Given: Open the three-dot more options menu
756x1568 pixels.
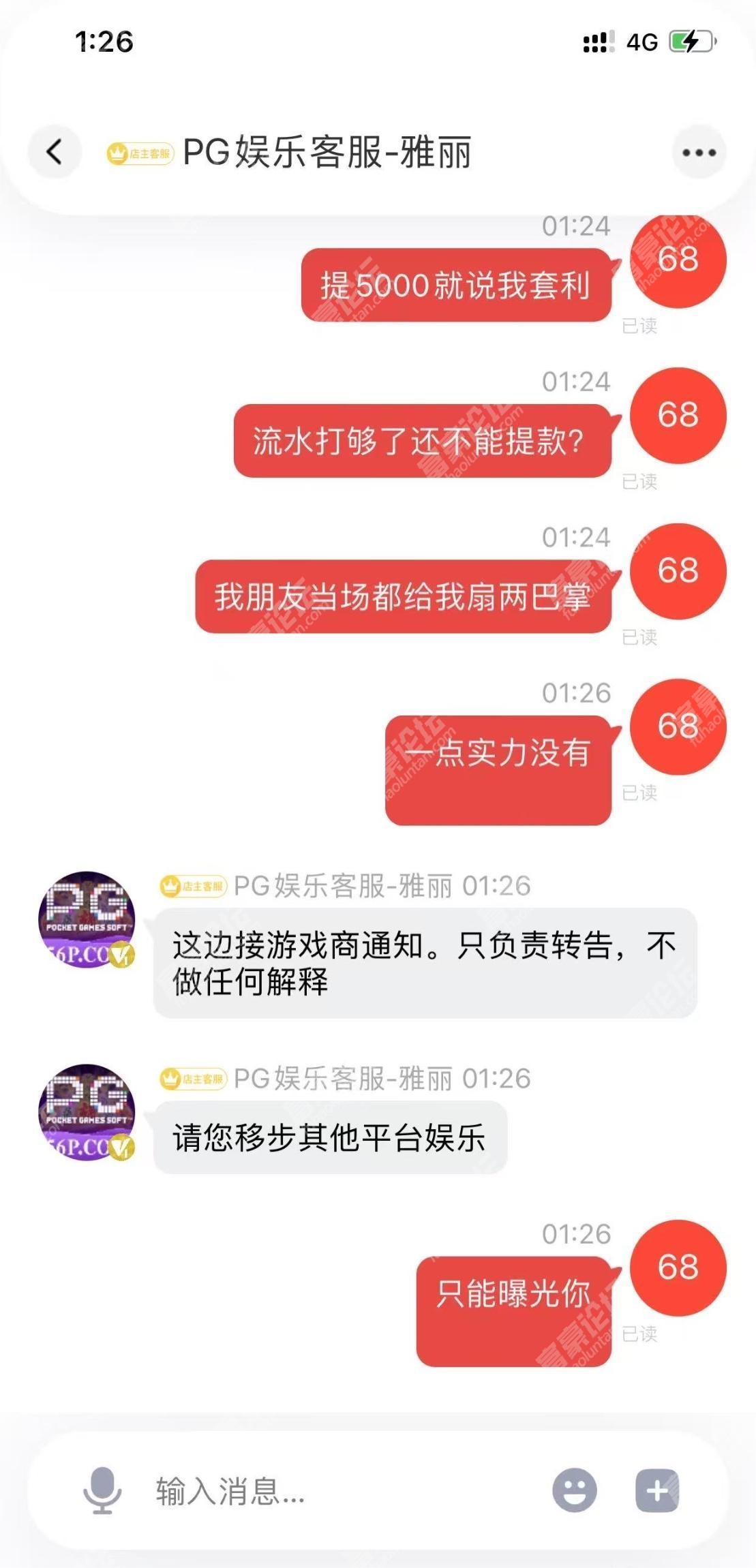Looking at the screenshot, I should pyautogui.click(x=699, y=152).
